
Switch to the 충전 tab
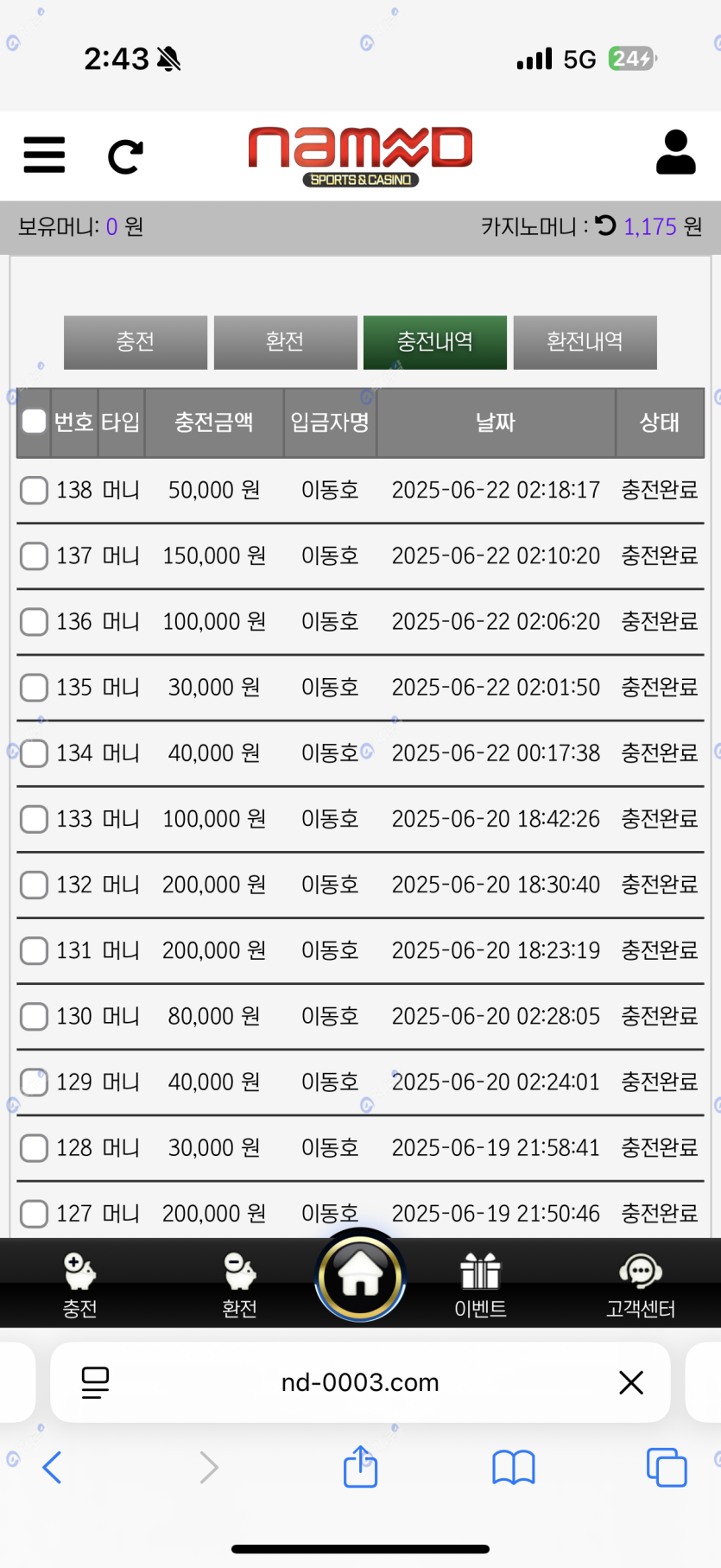point(136,342)
